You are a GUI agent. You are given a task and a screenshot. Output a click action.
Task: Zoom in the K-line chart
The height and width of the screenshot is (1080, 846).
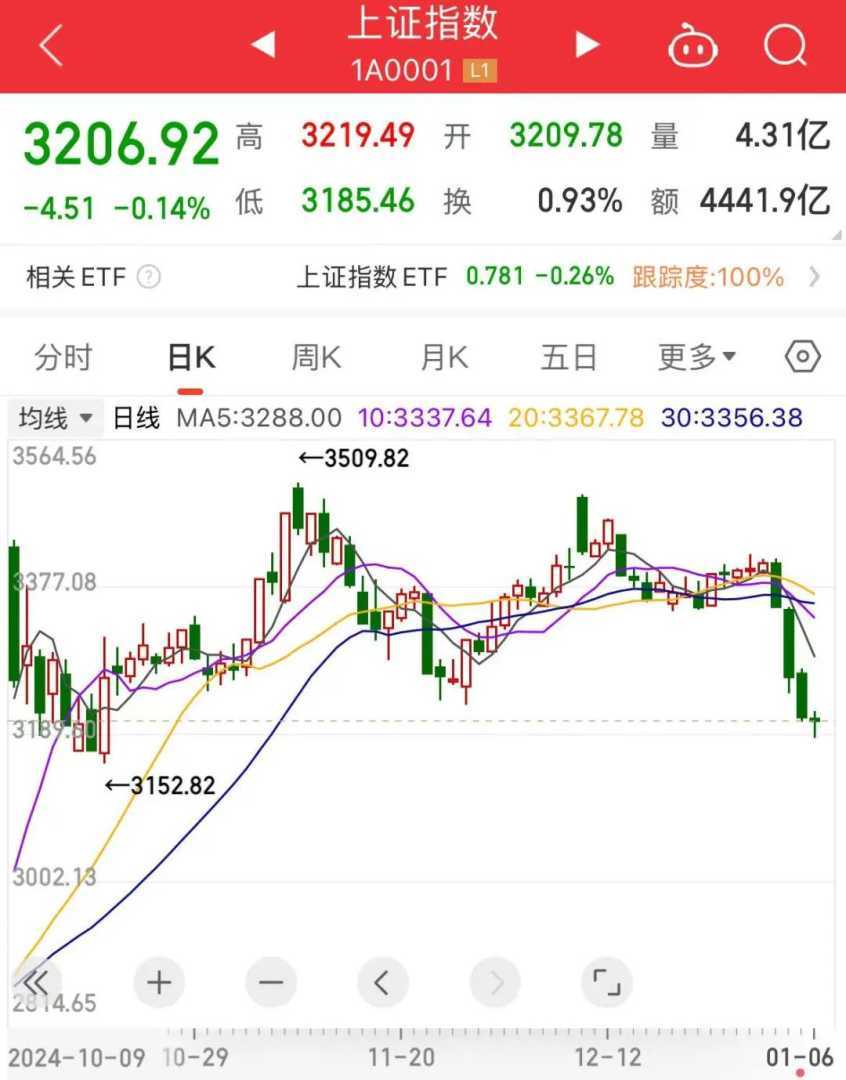click(x=159, y=982)
